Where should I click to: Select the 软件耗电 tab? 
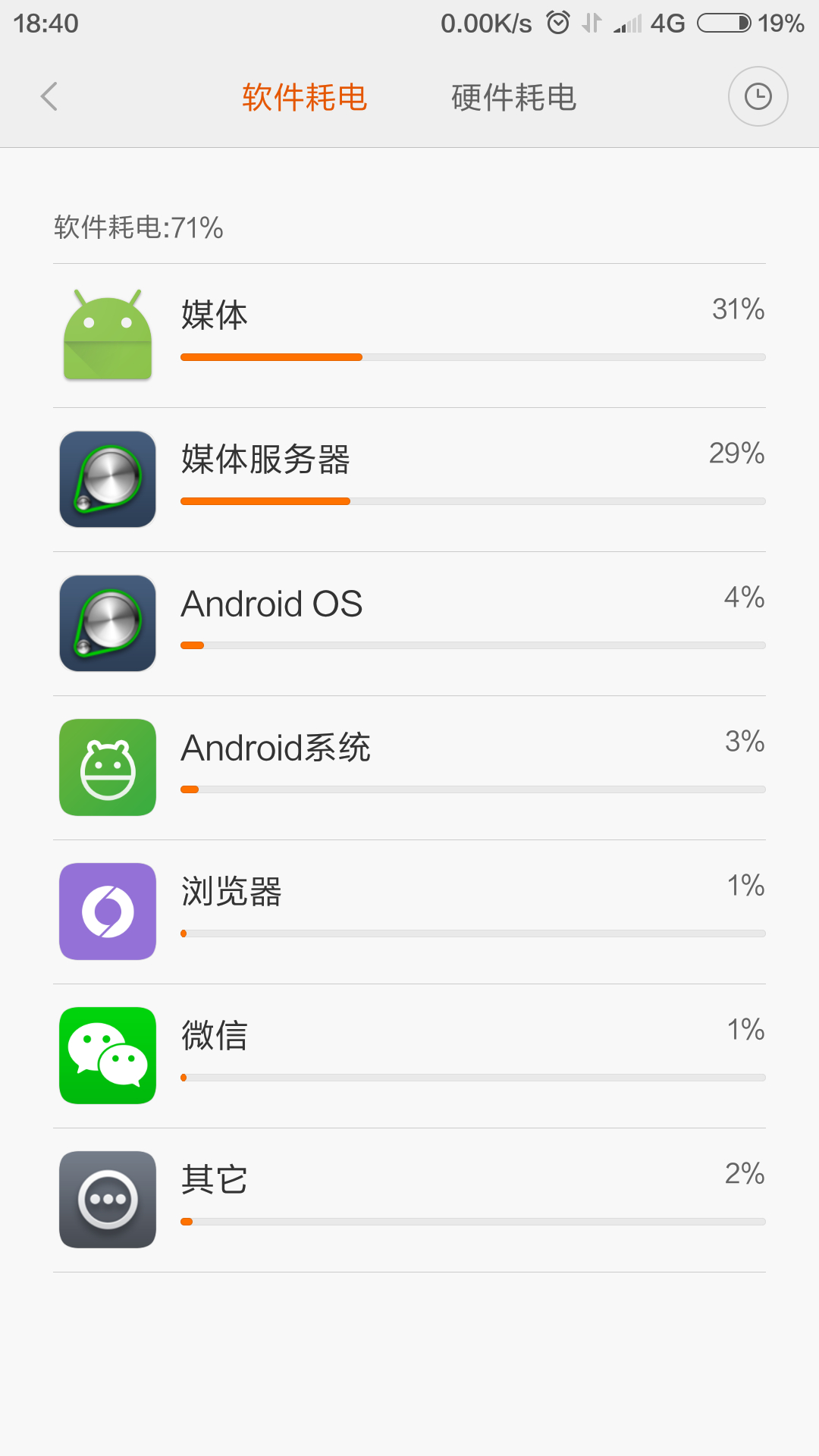[305, 98]
